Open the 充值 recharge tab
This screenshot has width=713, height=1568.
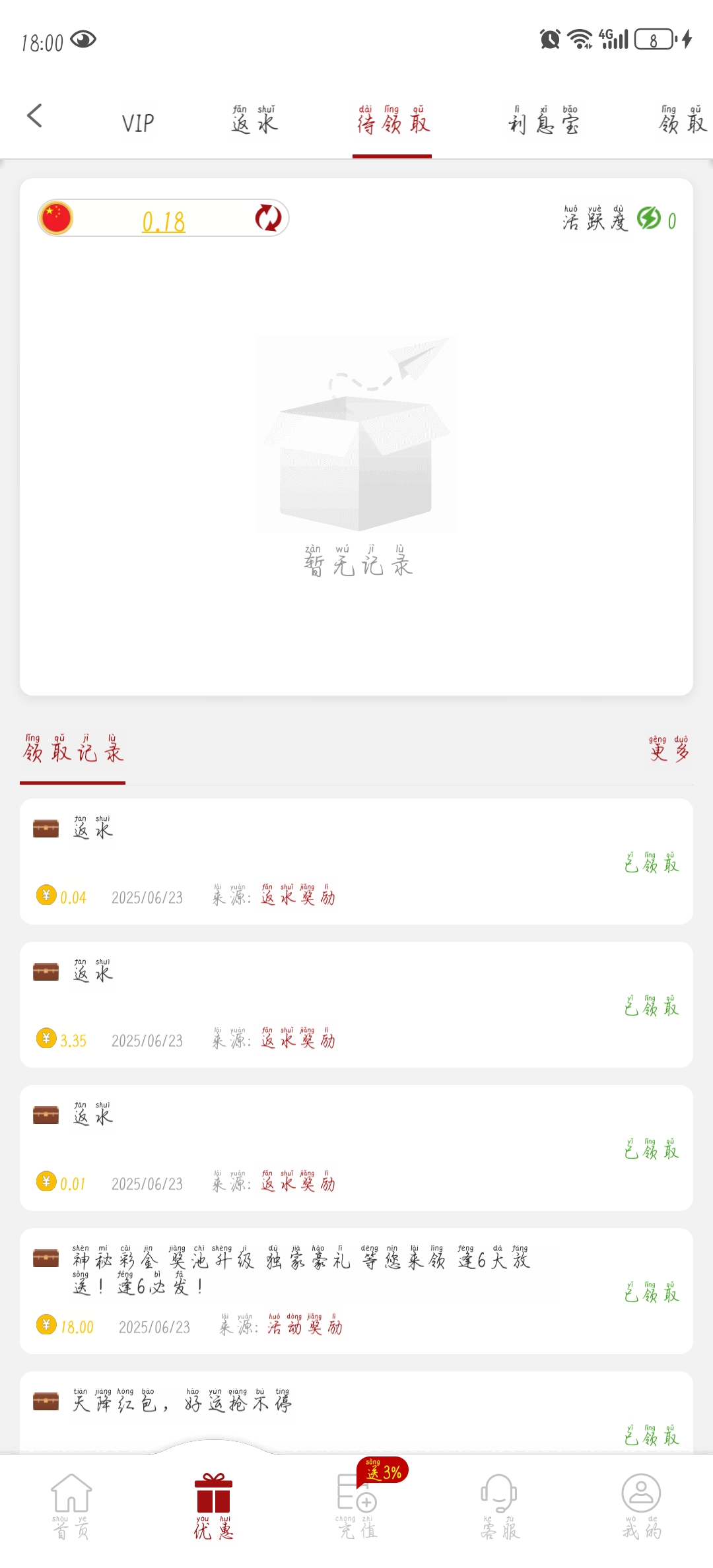[357, 1506]
